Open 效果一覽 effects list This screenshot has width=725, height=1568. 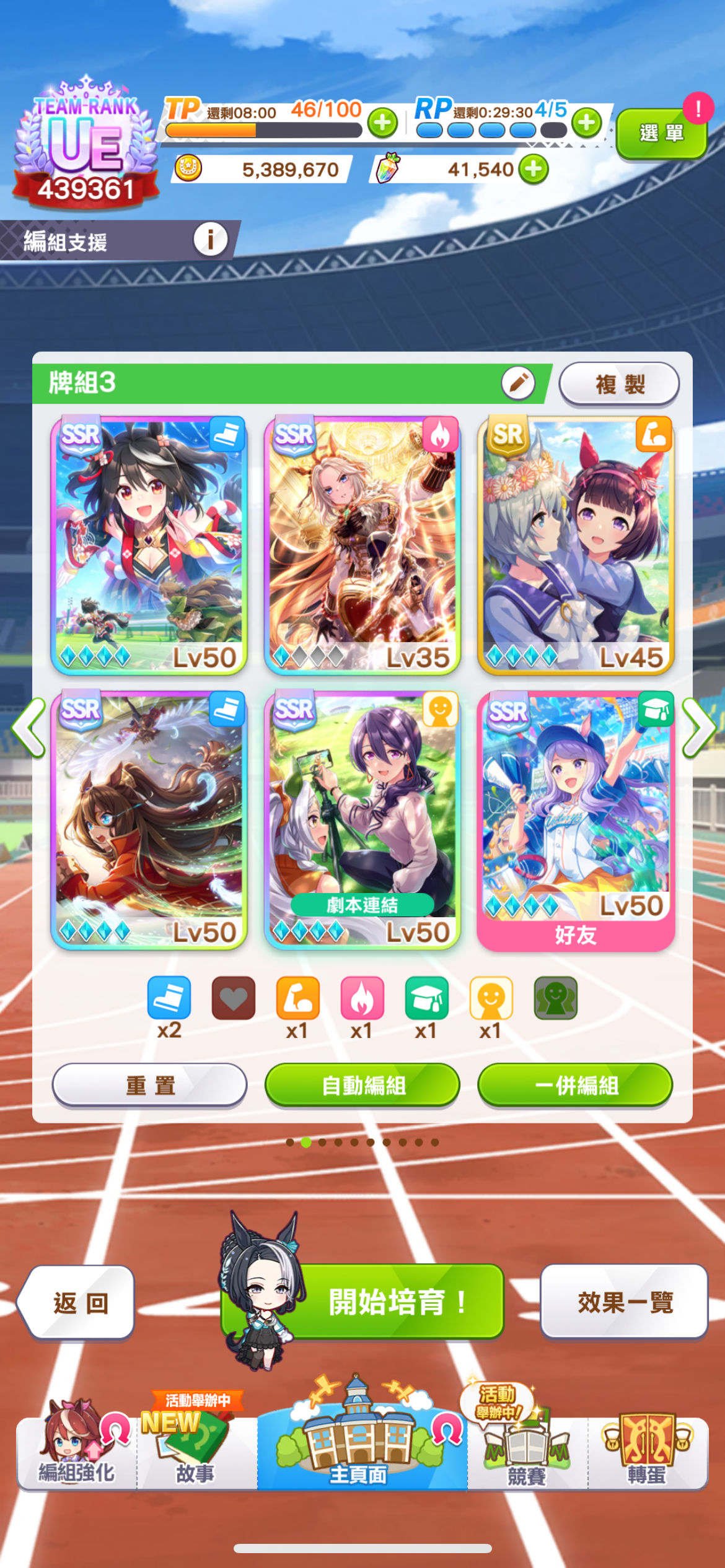tap(624, 1302)
